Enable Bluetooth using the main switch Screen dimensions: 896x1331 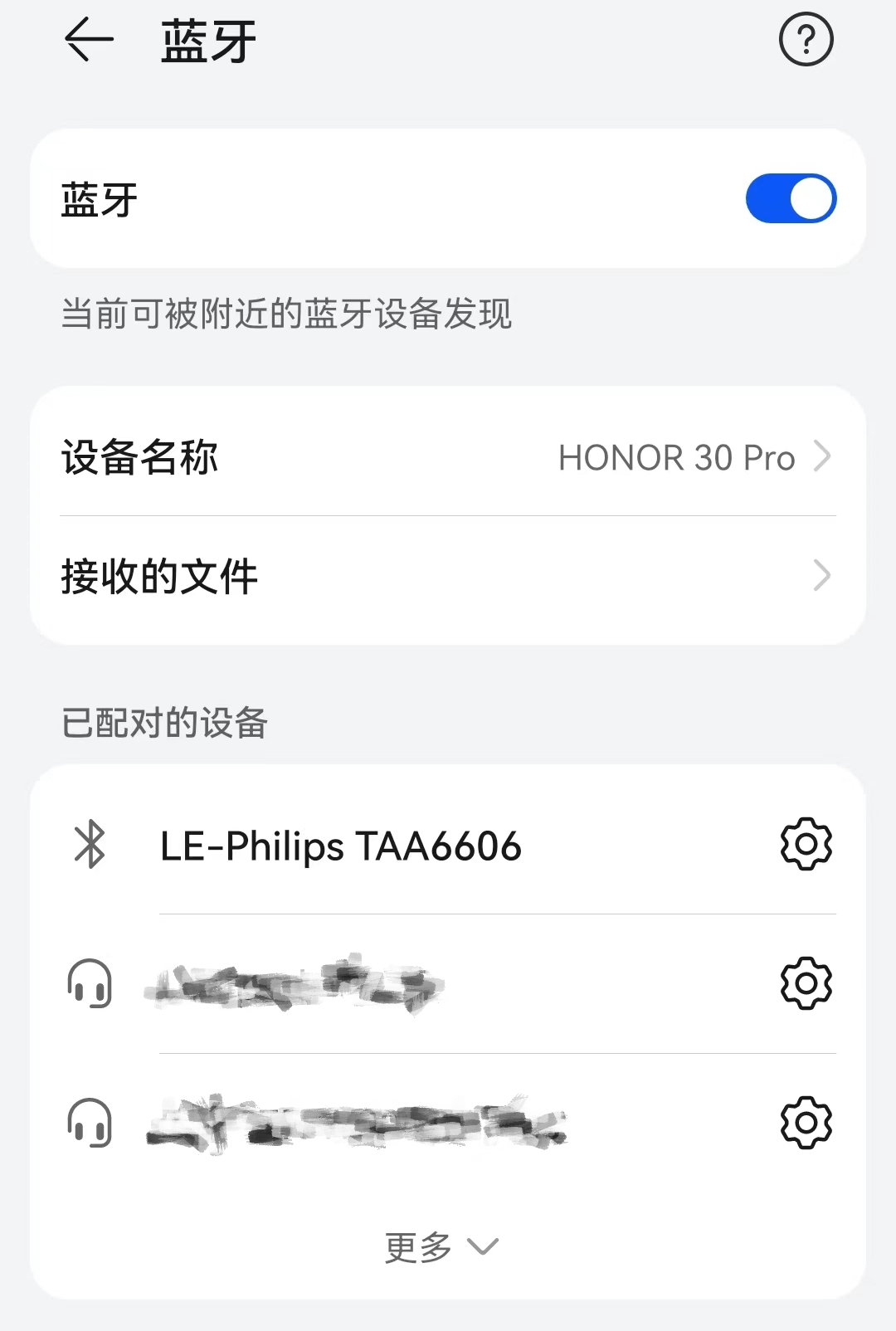pyautogui.click(x=791, y=197)
